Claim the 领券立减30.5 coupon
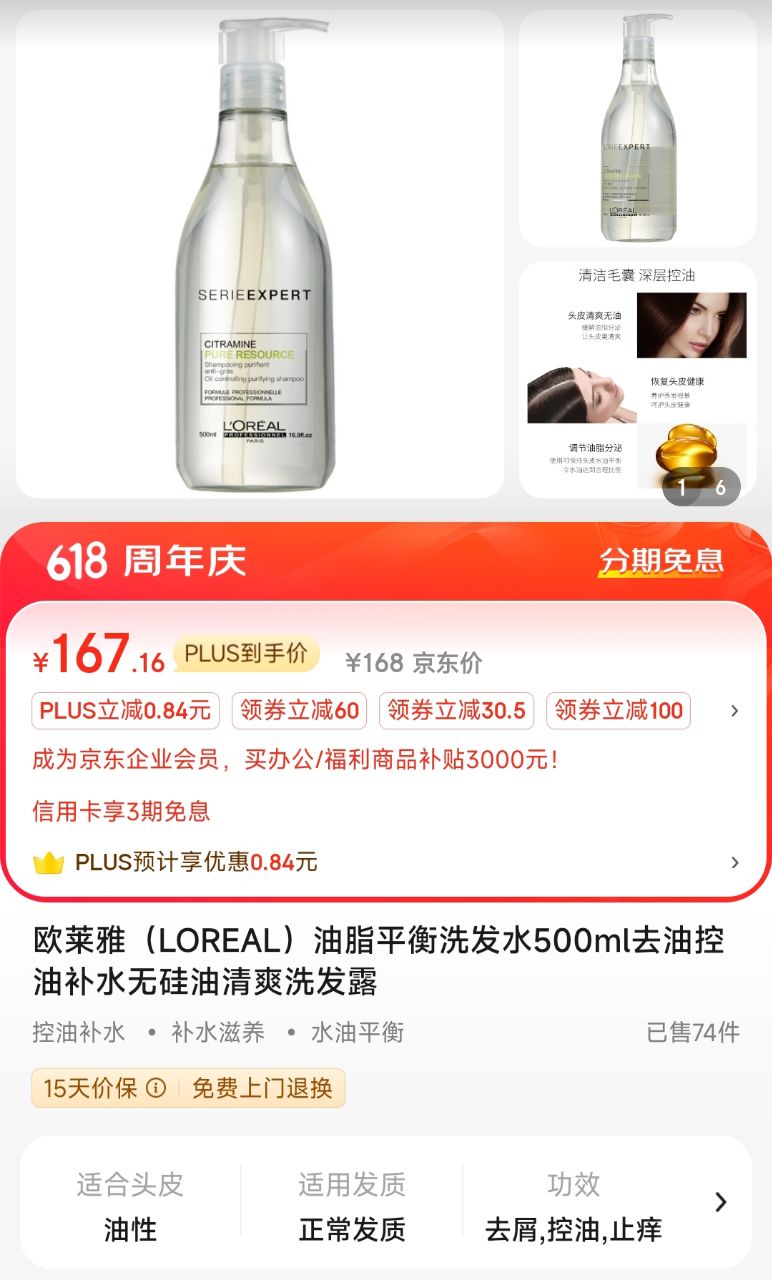Image resolution: width=772 pixels, height=1280 pixels. (x=456, y=711)
